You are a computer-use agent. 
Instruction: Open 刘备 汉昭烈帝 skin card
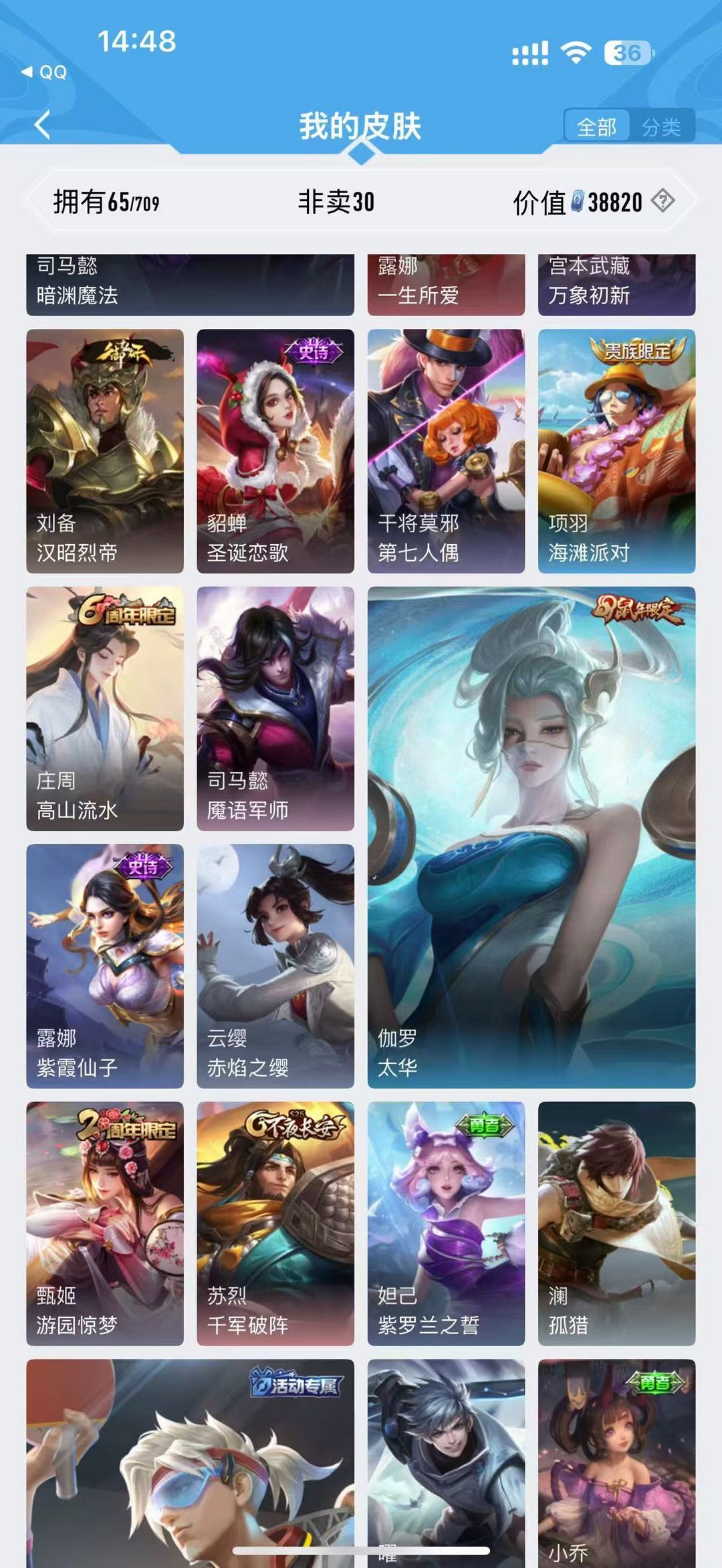105,451
